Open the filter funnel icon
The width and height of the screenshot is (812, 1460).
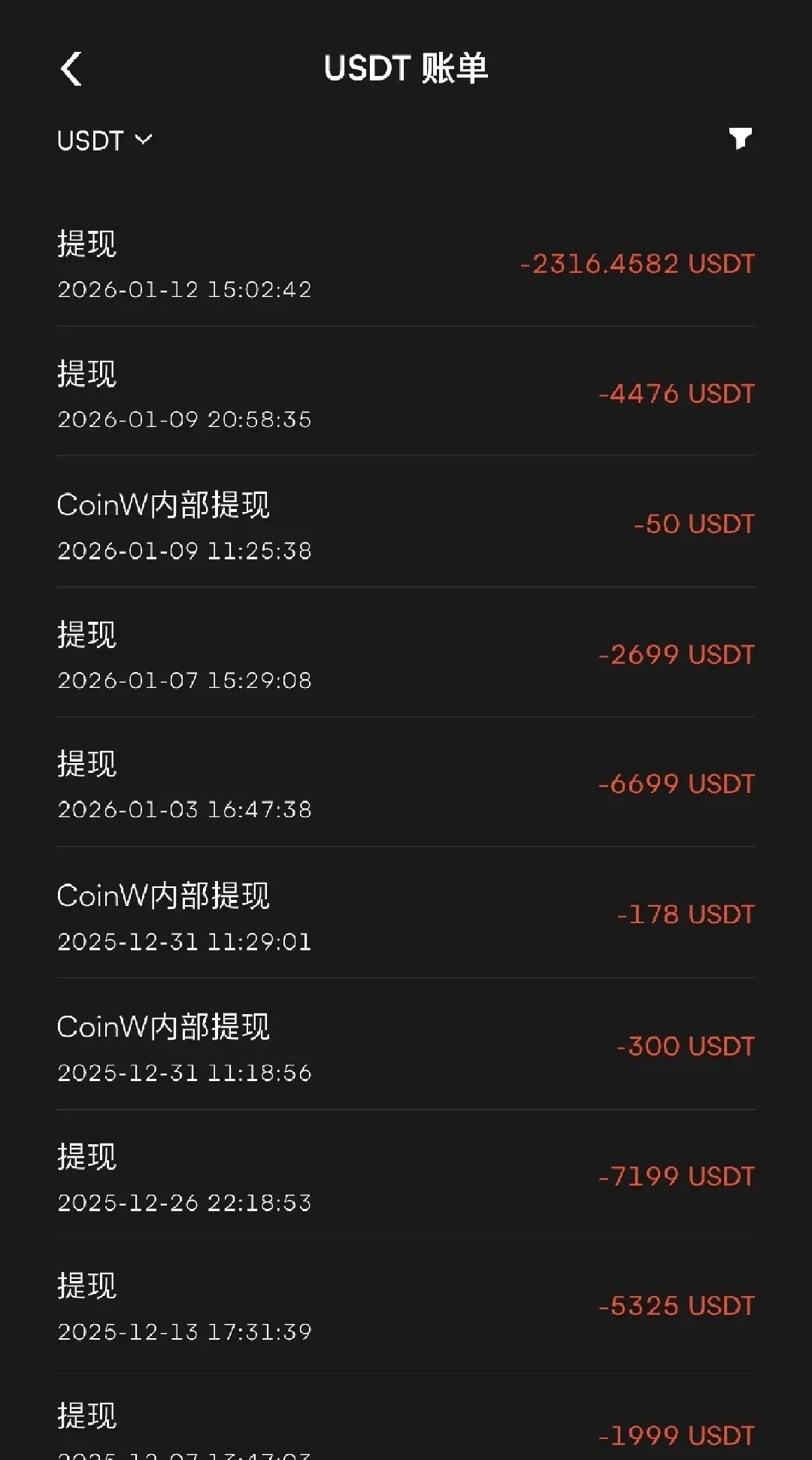tap(741, 139)
